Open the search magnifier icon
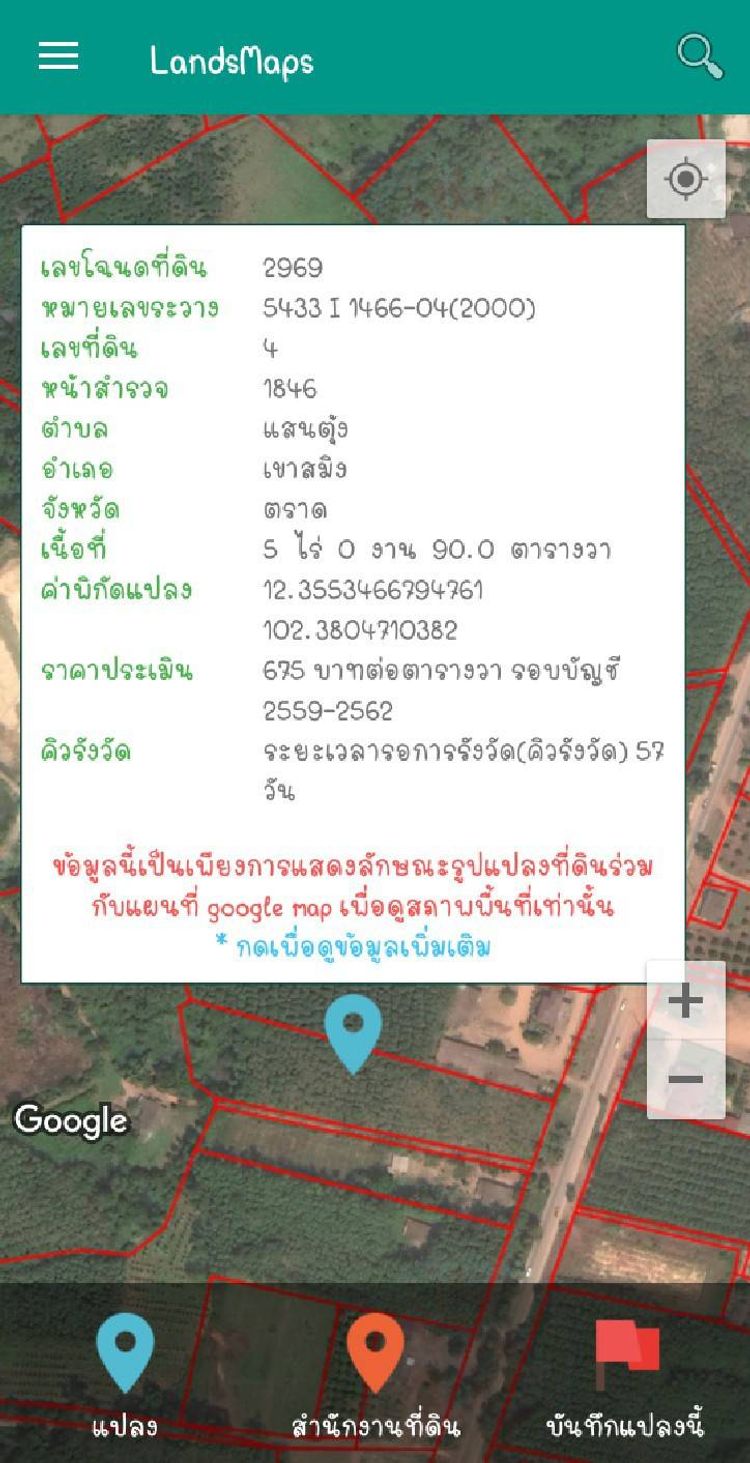Viewport: 750px width, 1463px height. 699,56
